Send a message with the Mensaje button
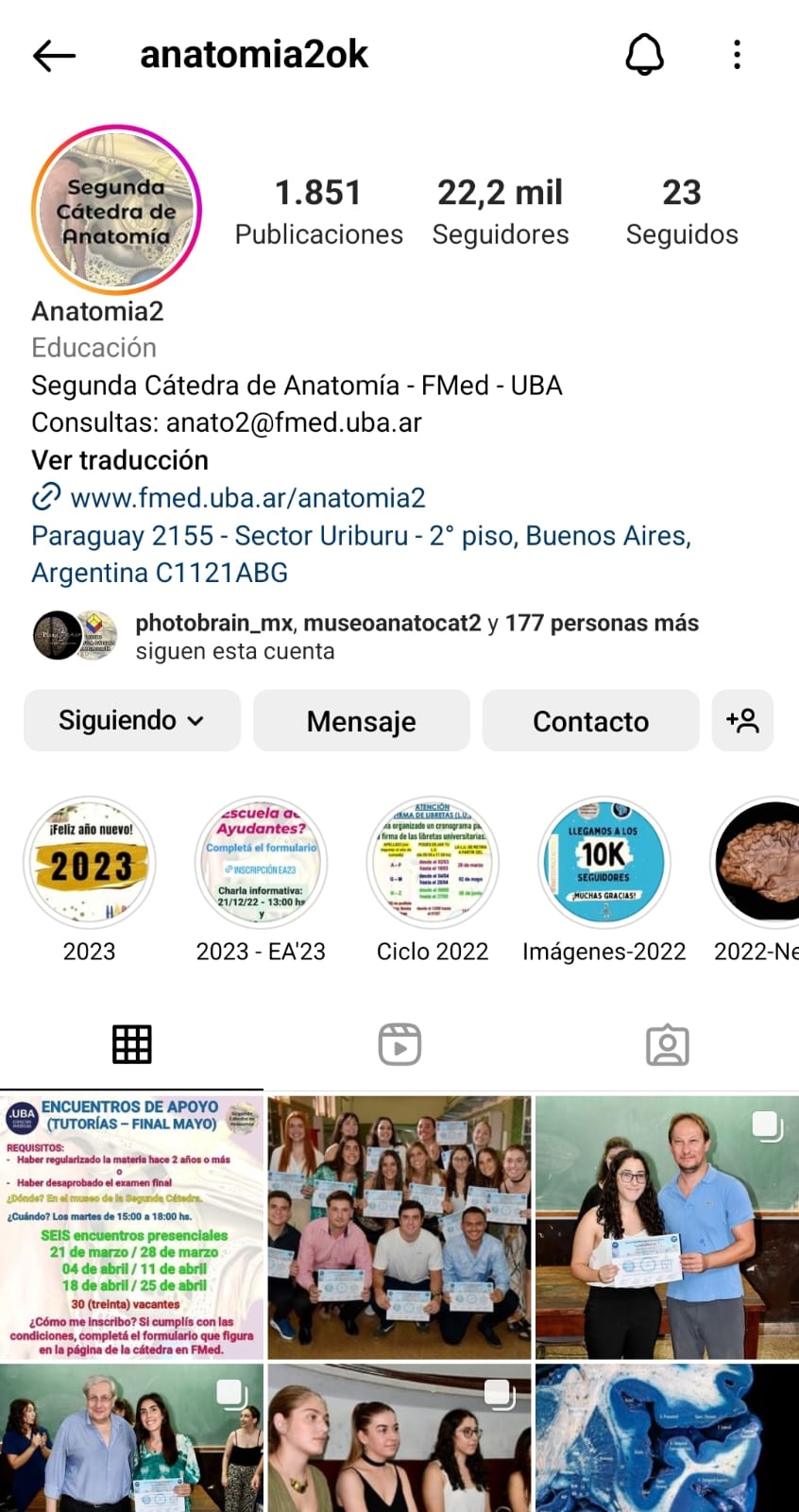The width and height of the screenshot is (799, 1512). coord(361,720)
